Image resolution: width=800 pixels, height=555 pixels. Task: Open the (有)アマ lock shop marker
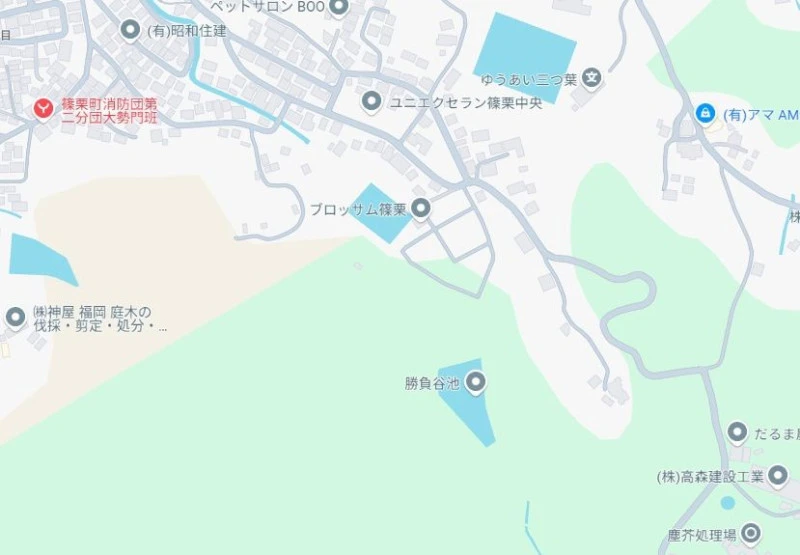pos(706,113)
